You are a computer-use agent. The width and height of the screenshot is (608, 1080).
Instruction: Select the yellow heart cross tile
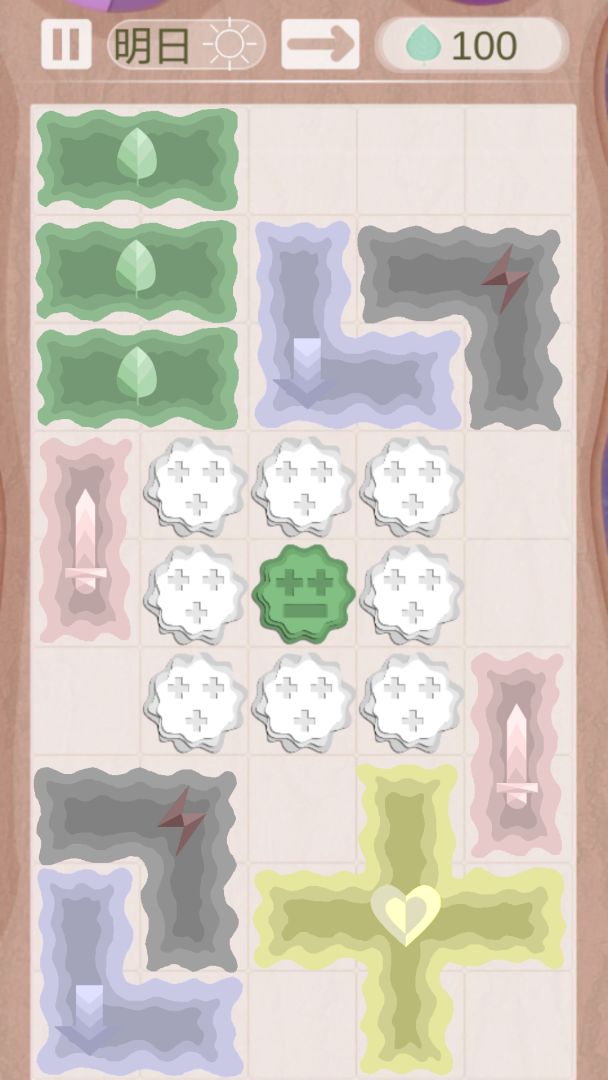click(x=406, y=916)
